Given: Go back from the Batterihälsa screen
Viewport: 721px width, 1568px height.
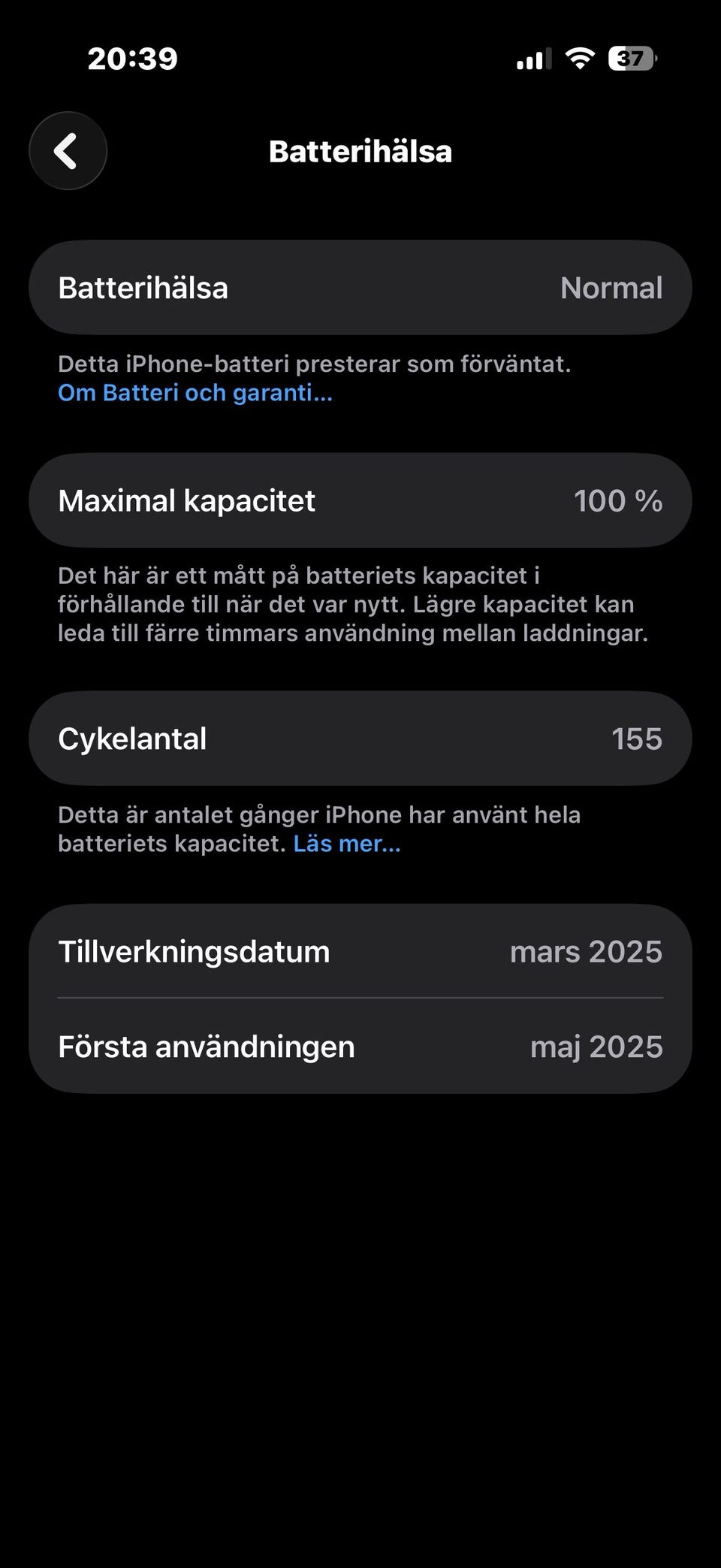Looking at the screenshot, I should pyautogui.click(x=68, y=151).
